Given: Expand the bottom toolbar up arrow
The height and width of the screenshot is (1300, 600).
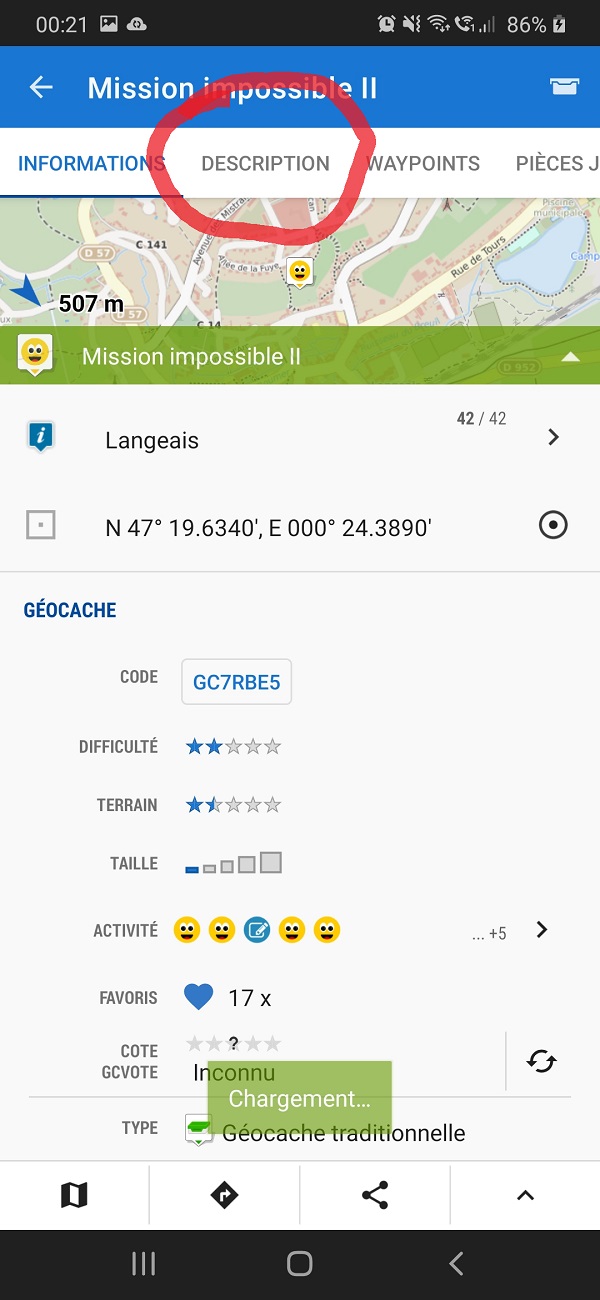Looking at the screenshot, I should pyautogui.click(x=525, y=1195).
